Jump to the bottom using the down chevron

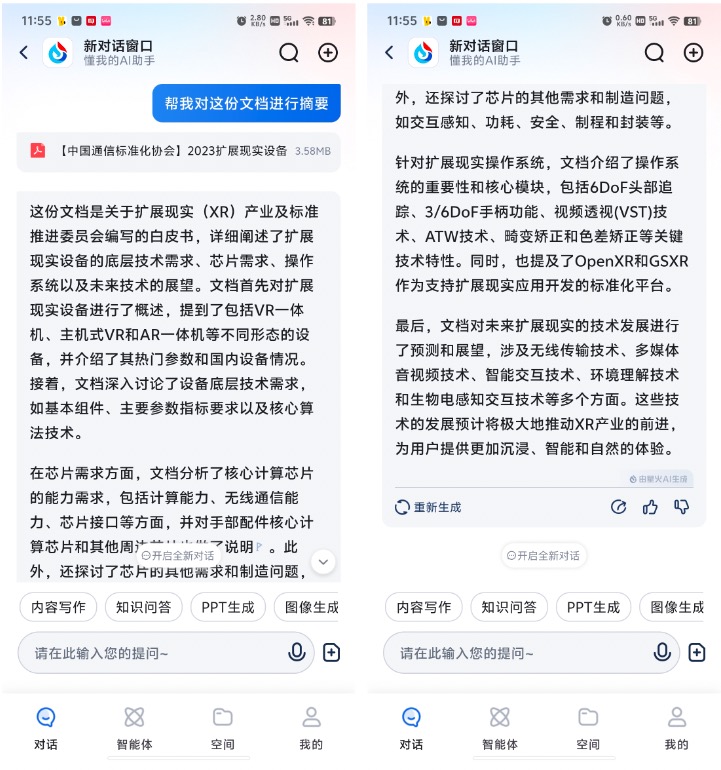pos(323,562)
